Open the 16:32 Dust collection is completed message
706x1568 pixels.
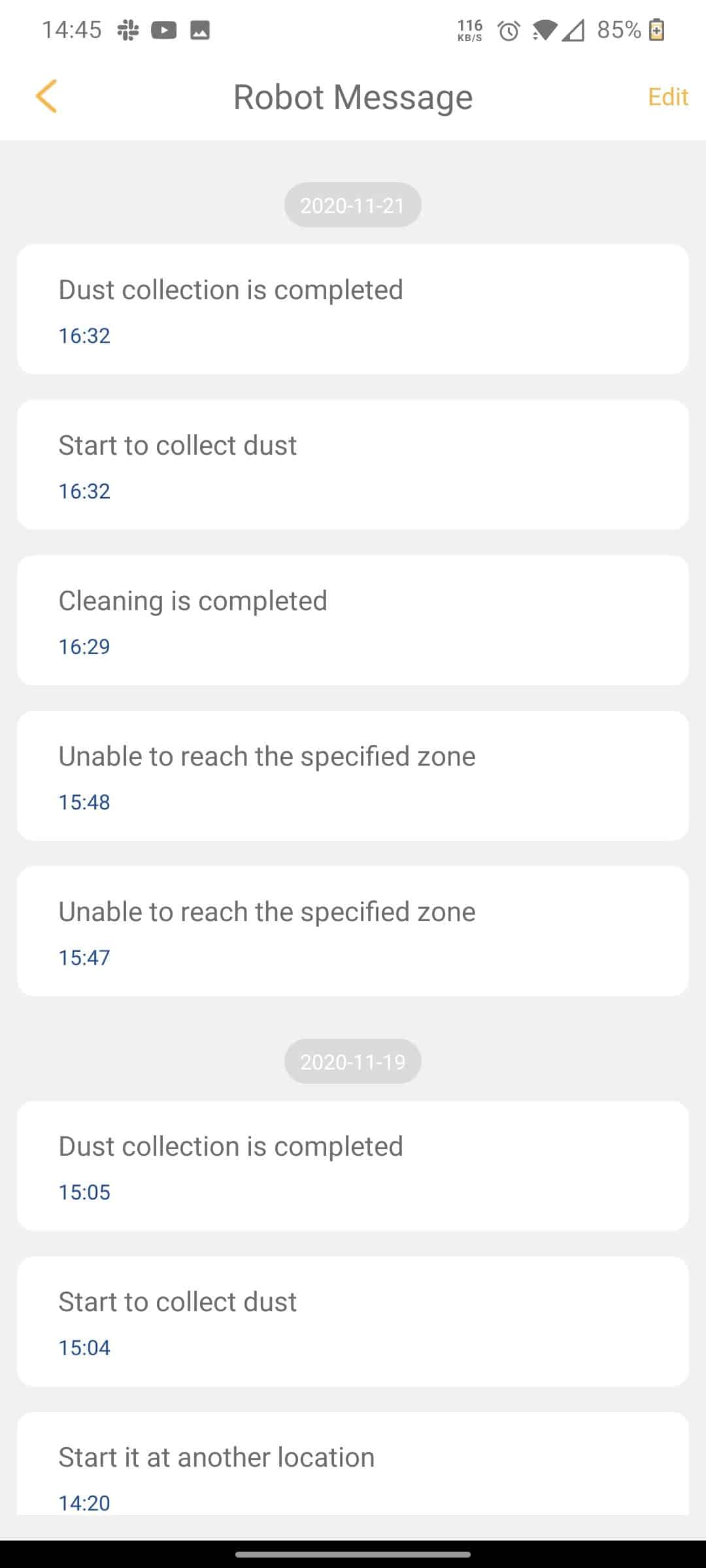tap(353, 309)
